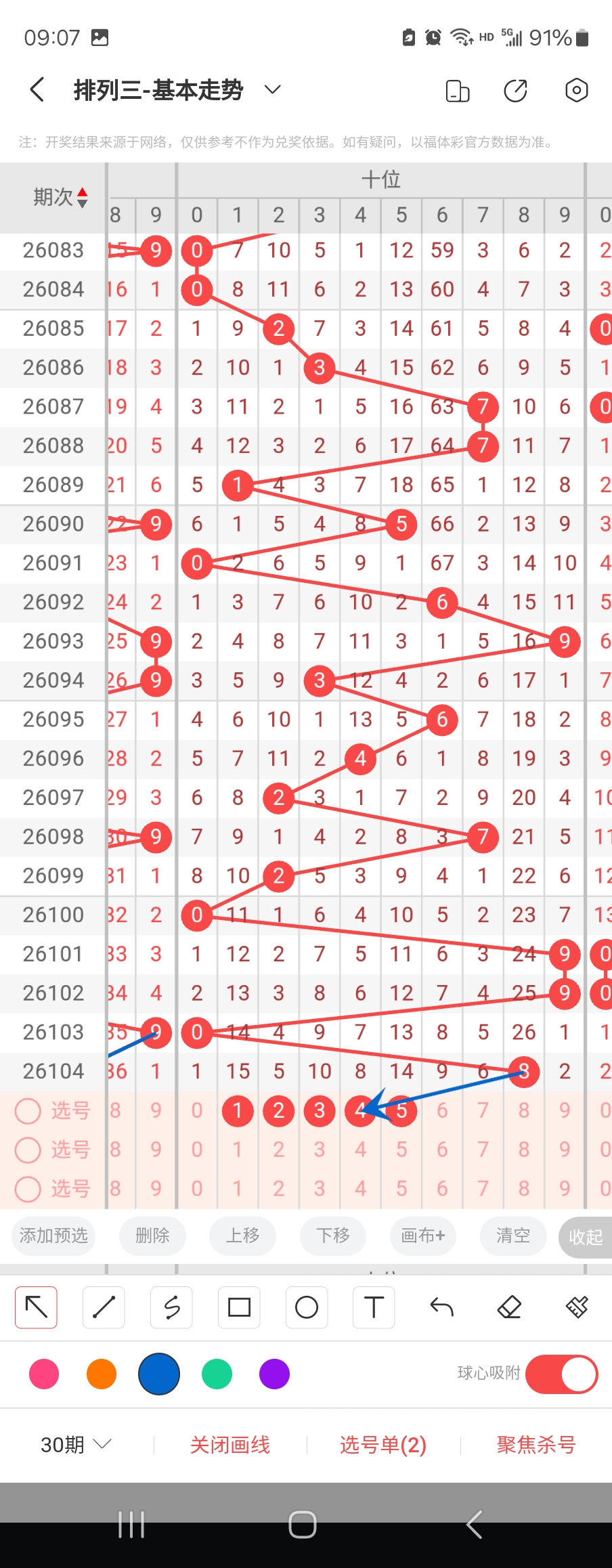Tap 上移 to move selection up
Viewport: 612px width, 1568px height.
[x=243, y=1236]
